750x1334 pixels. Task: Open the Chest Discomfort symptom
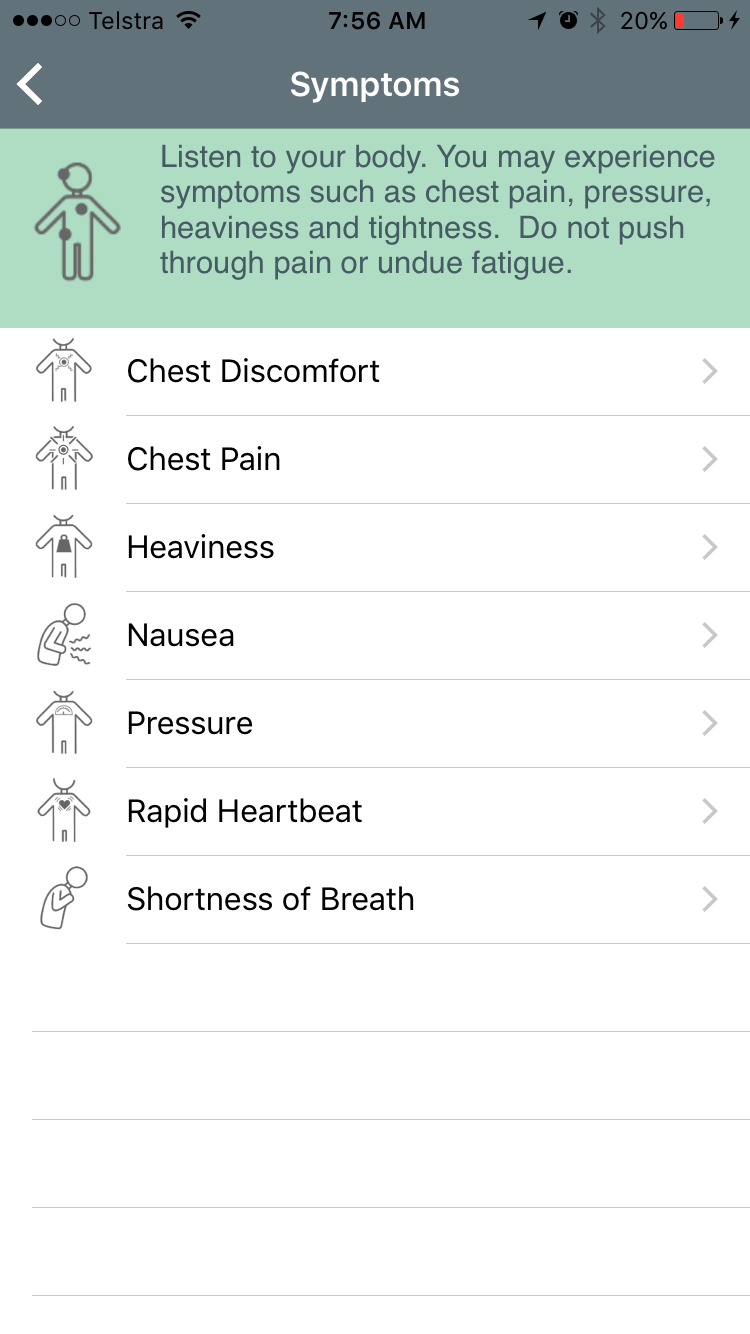tap(375, 372)
